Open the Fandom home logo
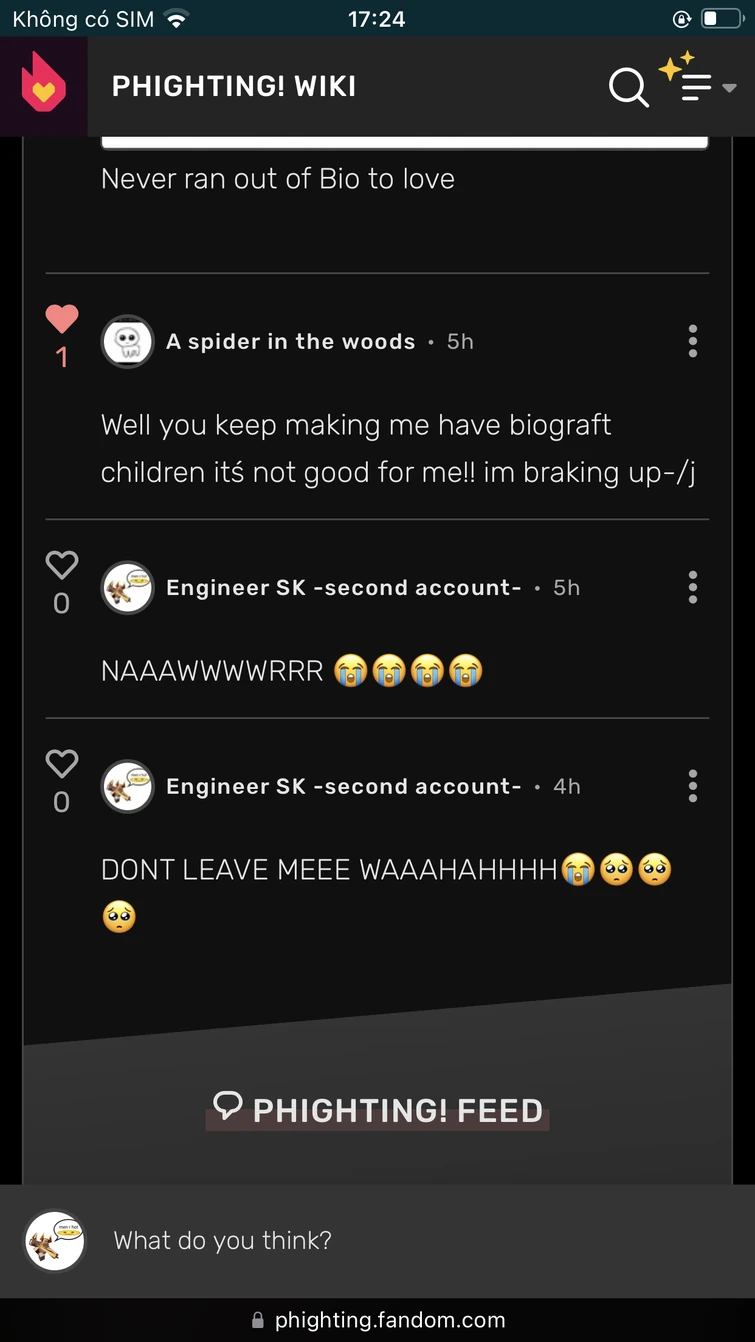The width and height of the screenshot is (755, 1342). tap(43, 85)
